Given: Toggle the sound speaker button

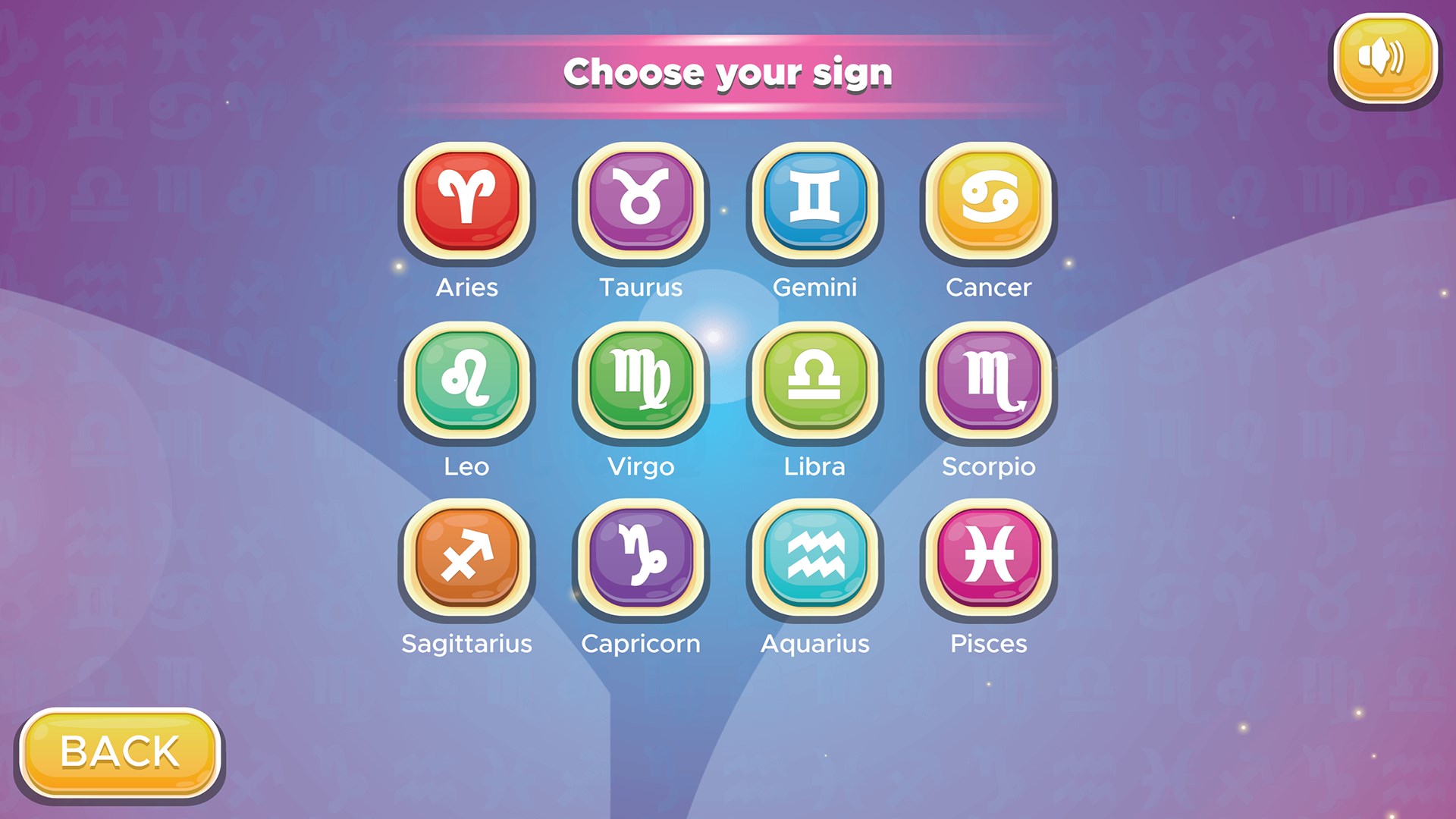Looking at the screenshot, I should point(1384,59).
